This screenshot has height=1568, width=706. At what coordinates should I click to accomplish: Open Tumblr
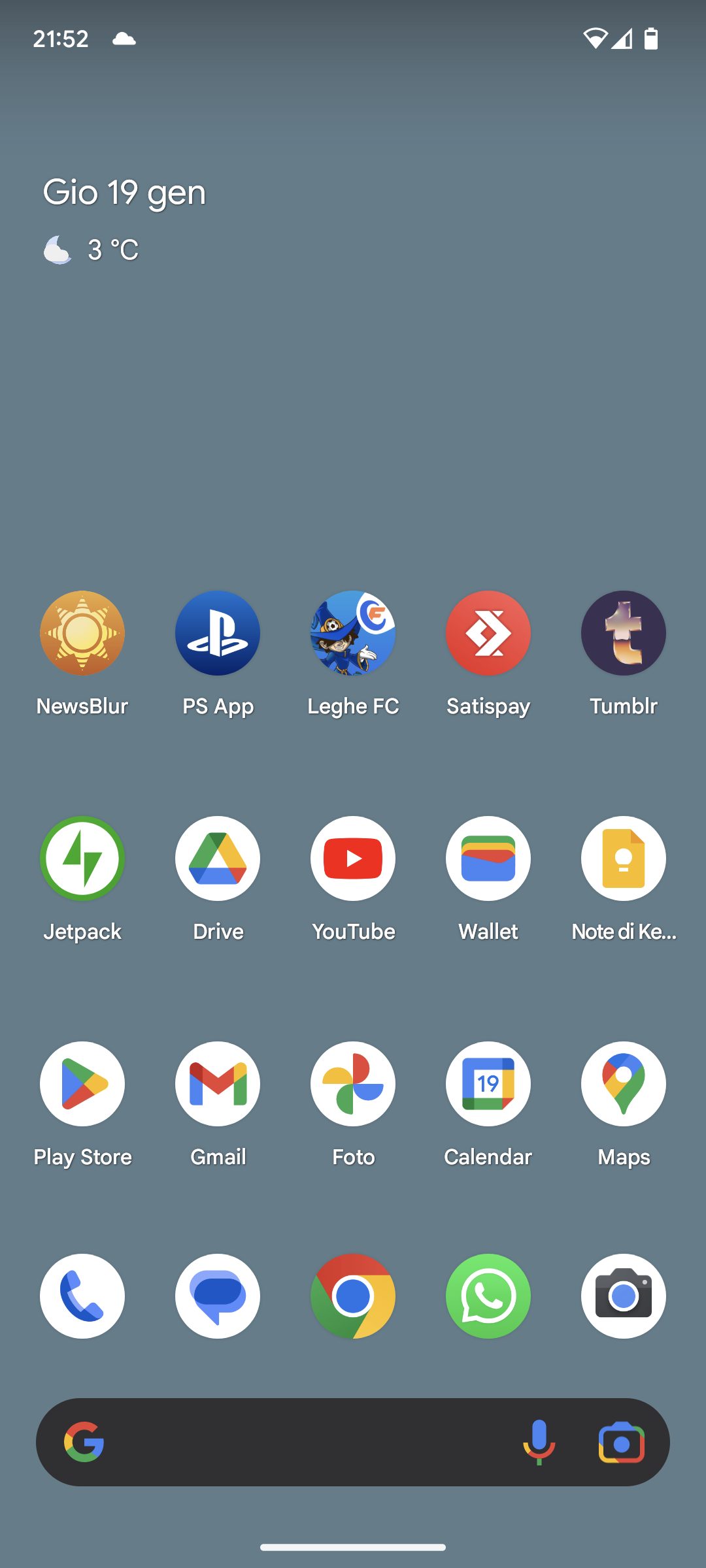pyautogui.click(x=624, y=633)
